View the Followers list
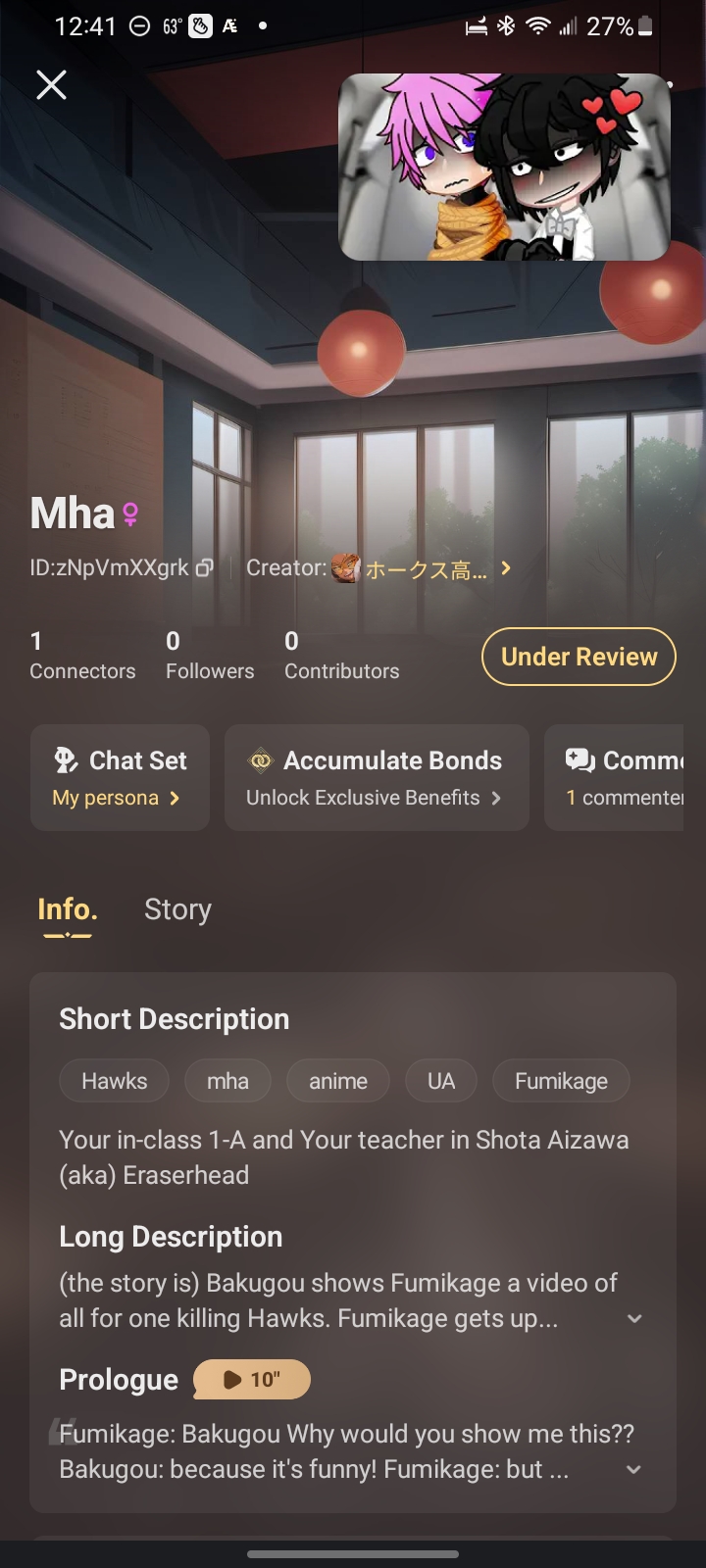Screen dimensions: 706x1568 pos(209,656)
